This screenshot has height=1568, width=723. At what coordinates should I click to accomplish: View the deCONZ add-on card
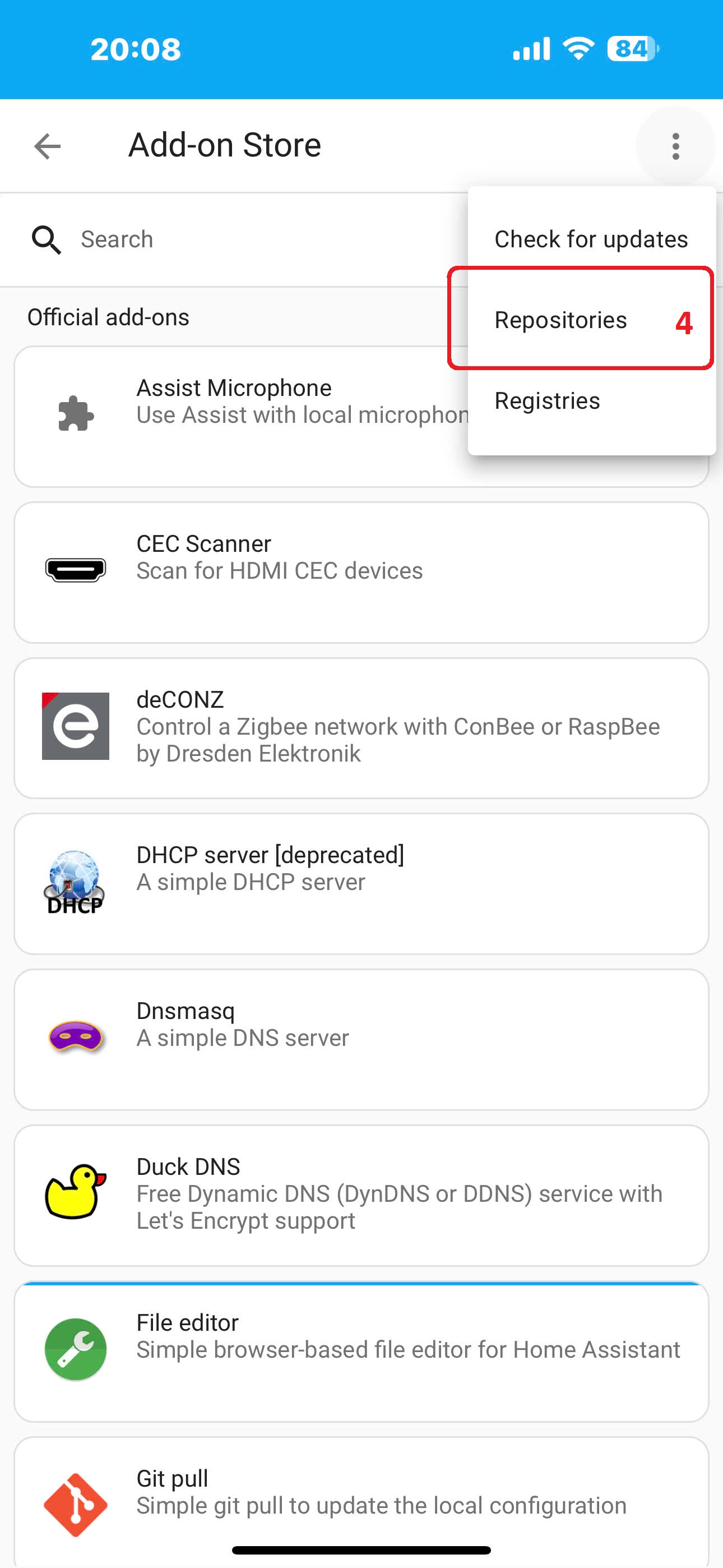[361, 728]
